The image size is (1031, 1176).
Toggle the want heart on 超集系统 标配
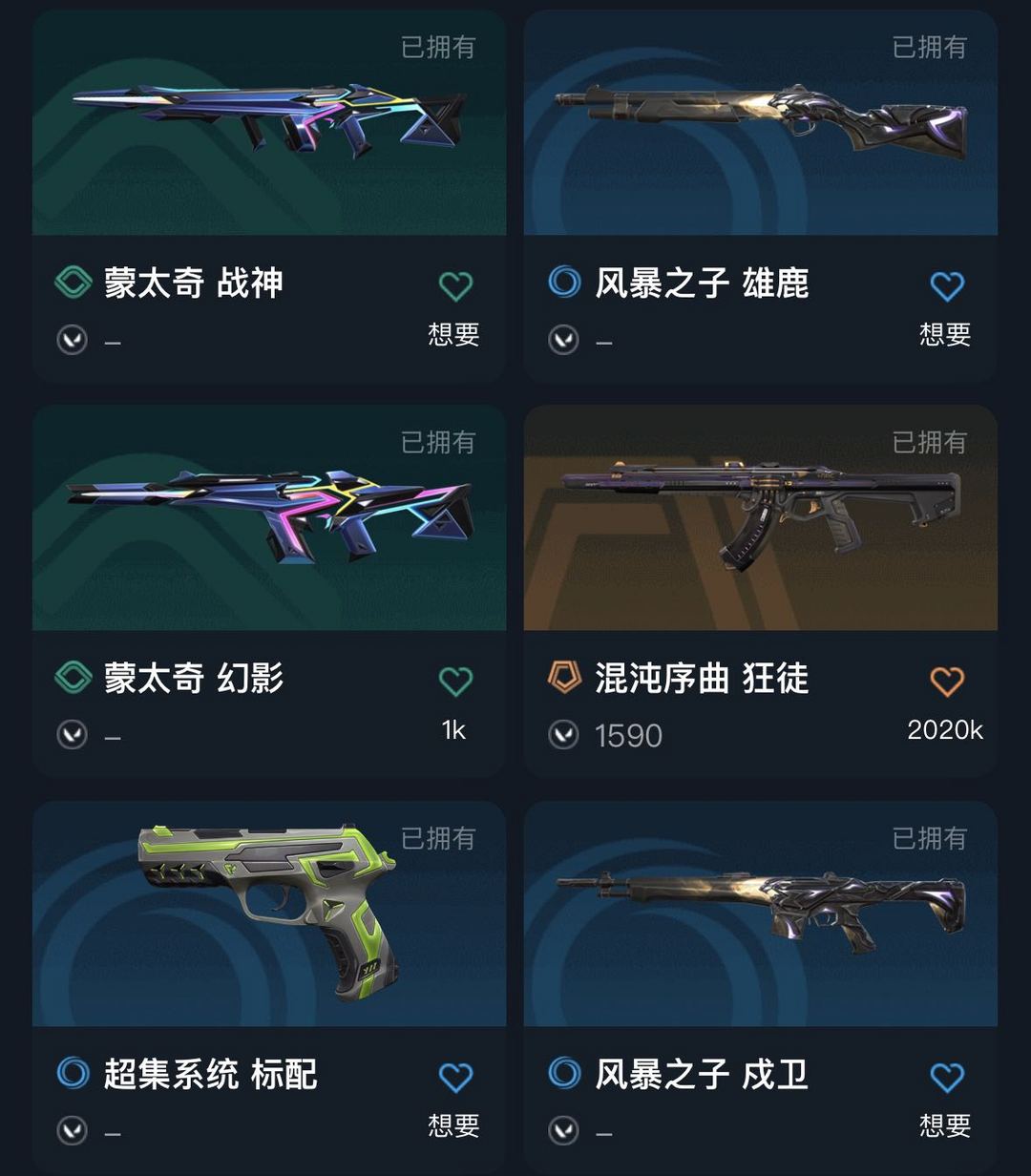(455, 1074)
